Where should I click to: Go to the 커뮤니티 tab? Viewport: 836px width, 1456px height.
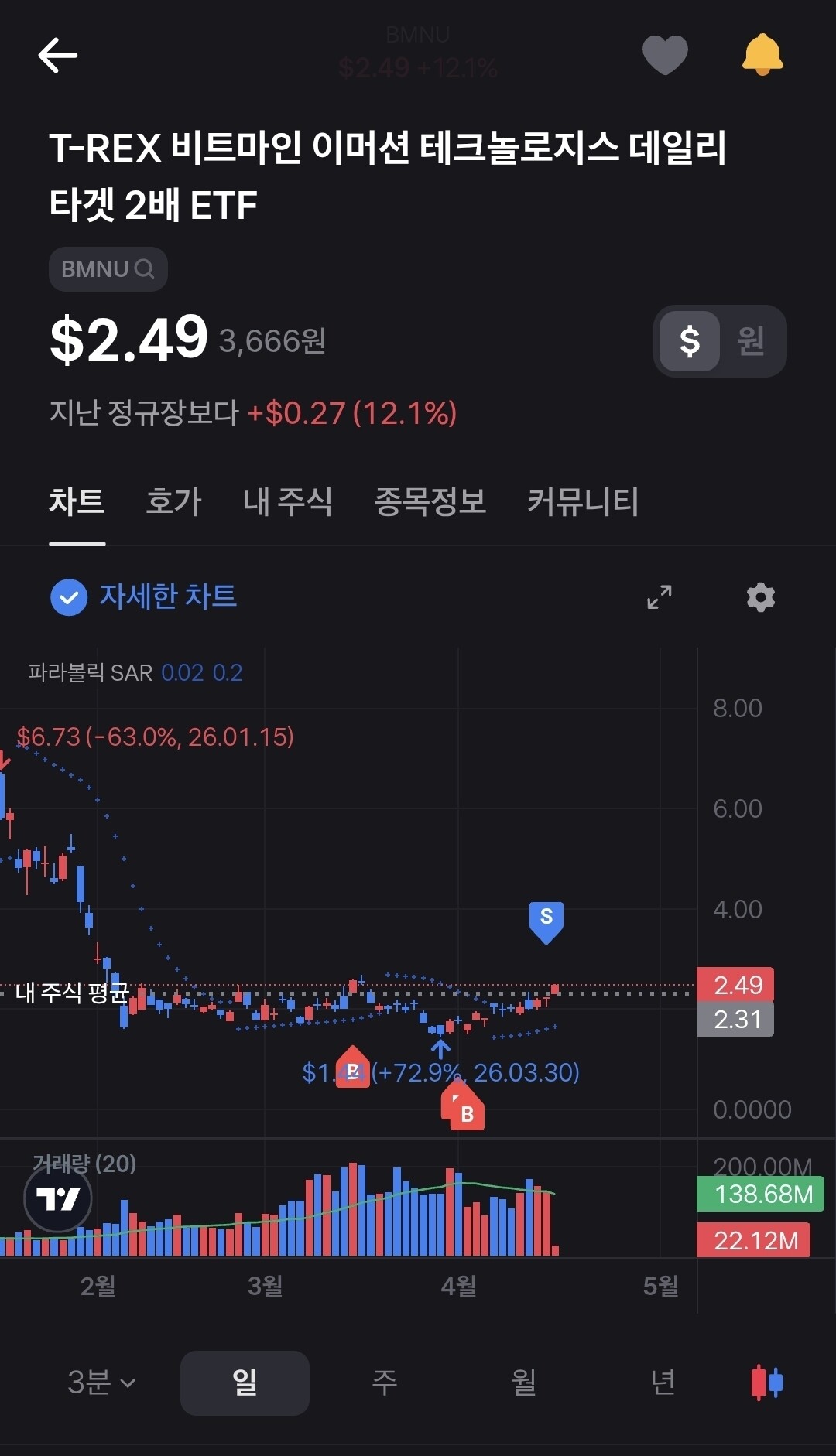[x=583, y=501]
